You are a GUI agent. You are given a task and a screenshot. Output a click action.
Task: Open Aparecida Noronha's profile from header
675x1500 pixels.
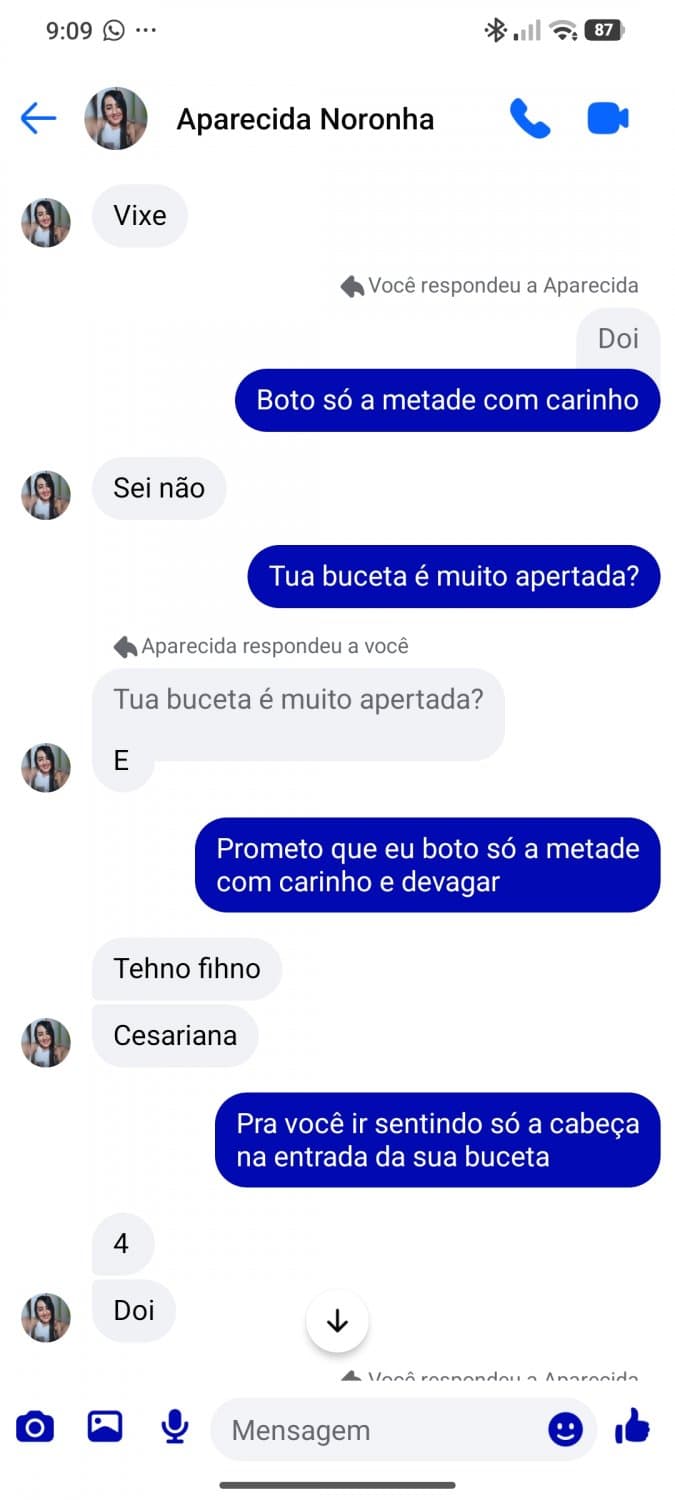pyautogui.click(x=304, y=120)
